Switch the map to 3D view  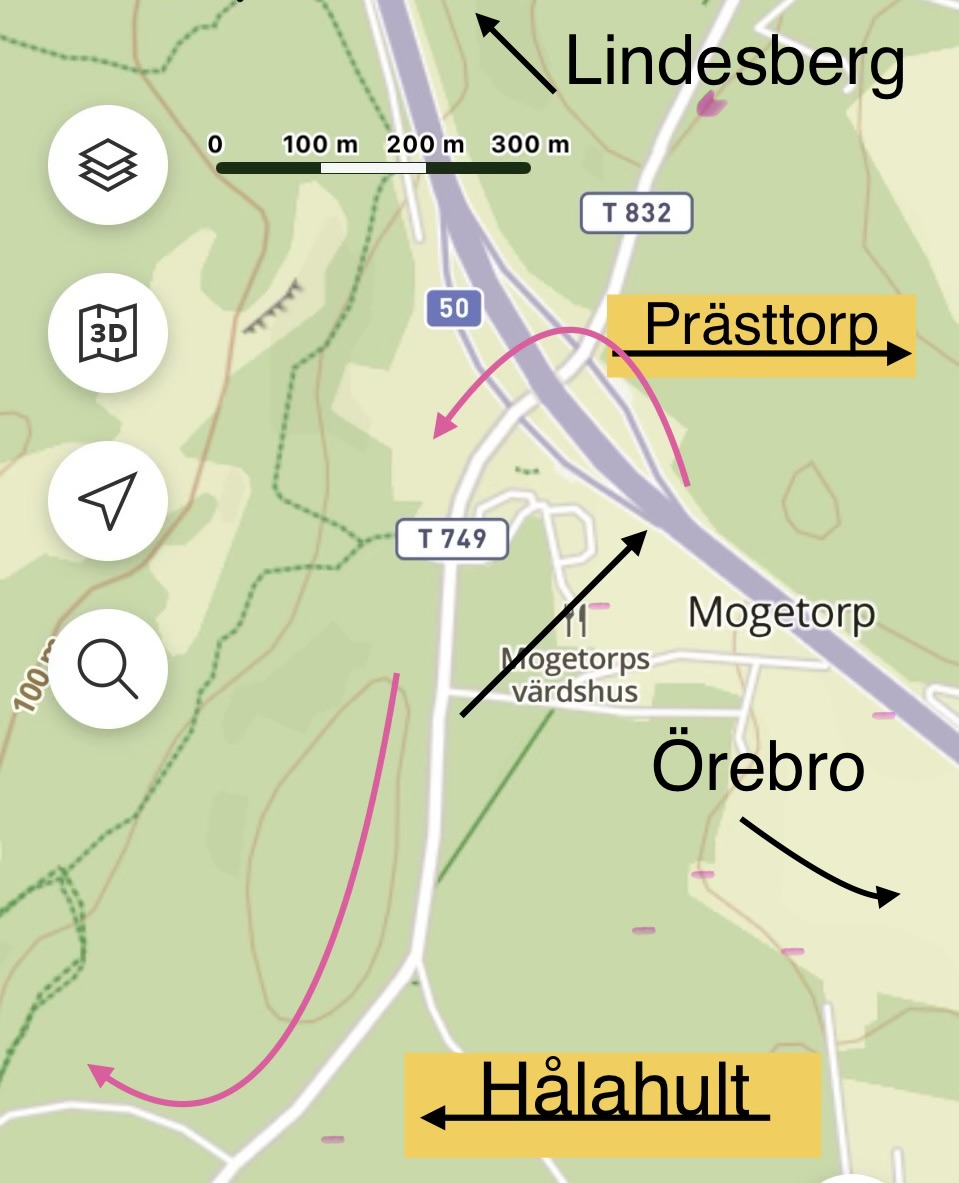107,332
